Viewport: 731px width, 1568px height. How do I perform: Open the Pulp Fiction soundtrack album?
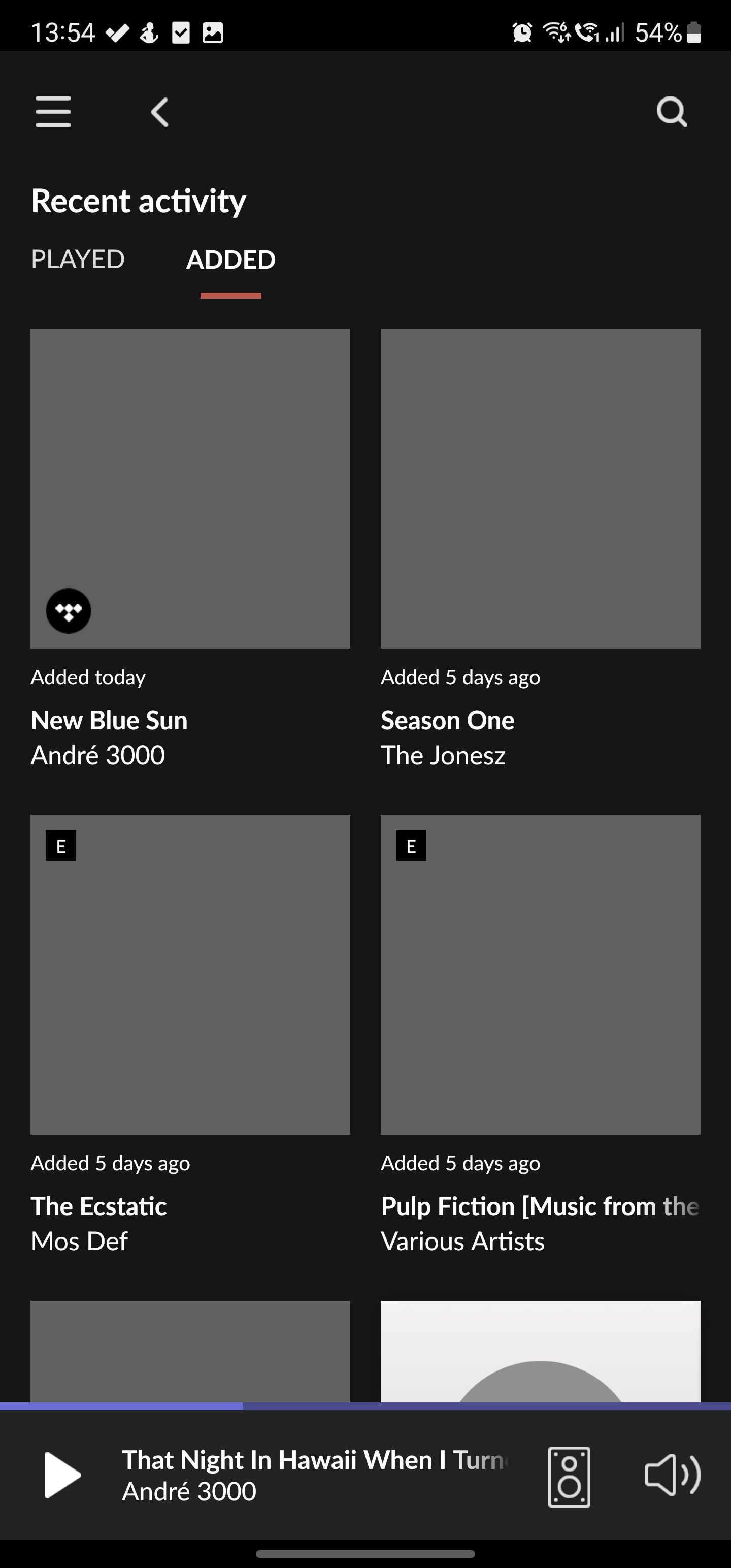click(541, 974)
